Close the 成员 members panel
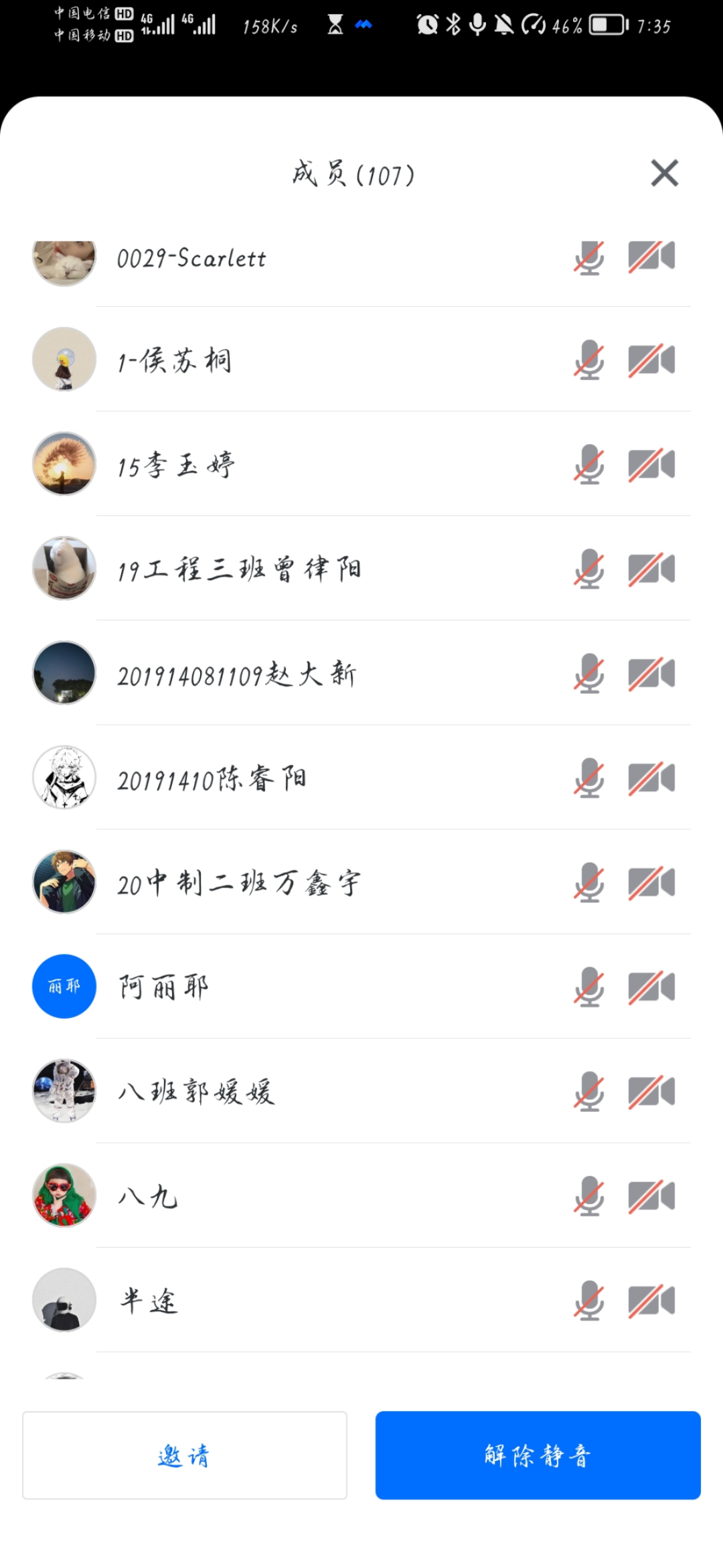Viewport: 723px width, 1568px height. click(664, 173)
